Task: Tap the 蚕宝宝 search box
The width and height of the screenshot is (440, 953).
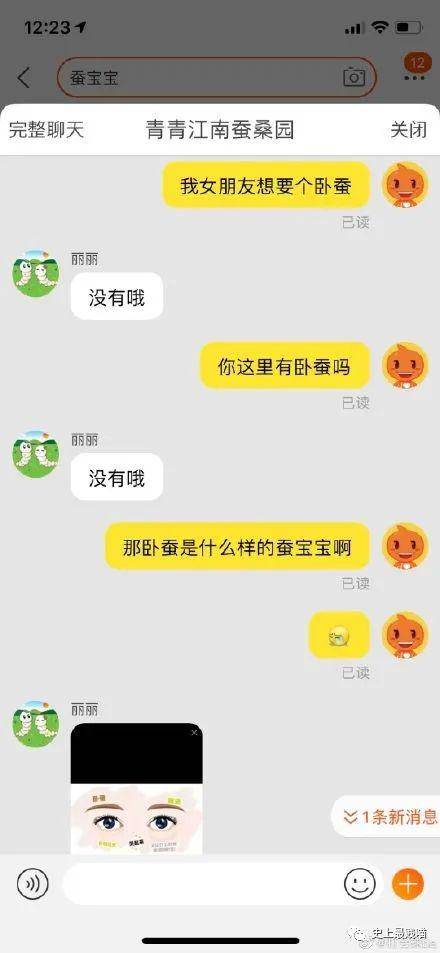Action: click(217, 78)
